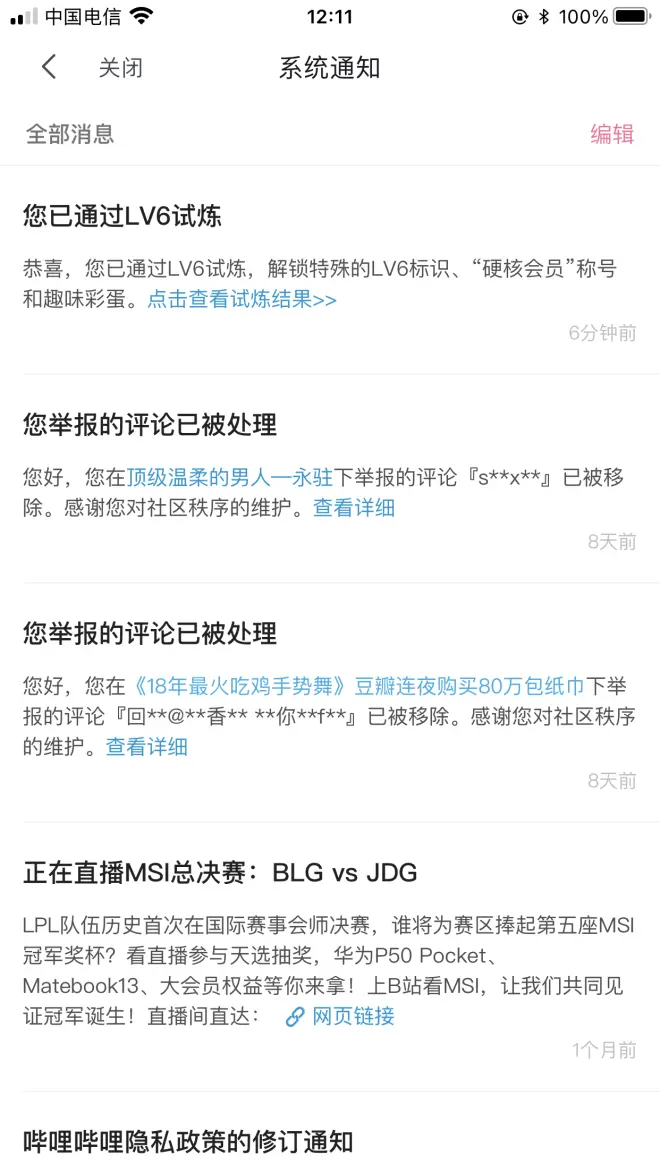Go back using the arrow icon
This screenshot has width=660, height=1173.
click(49, 68)
